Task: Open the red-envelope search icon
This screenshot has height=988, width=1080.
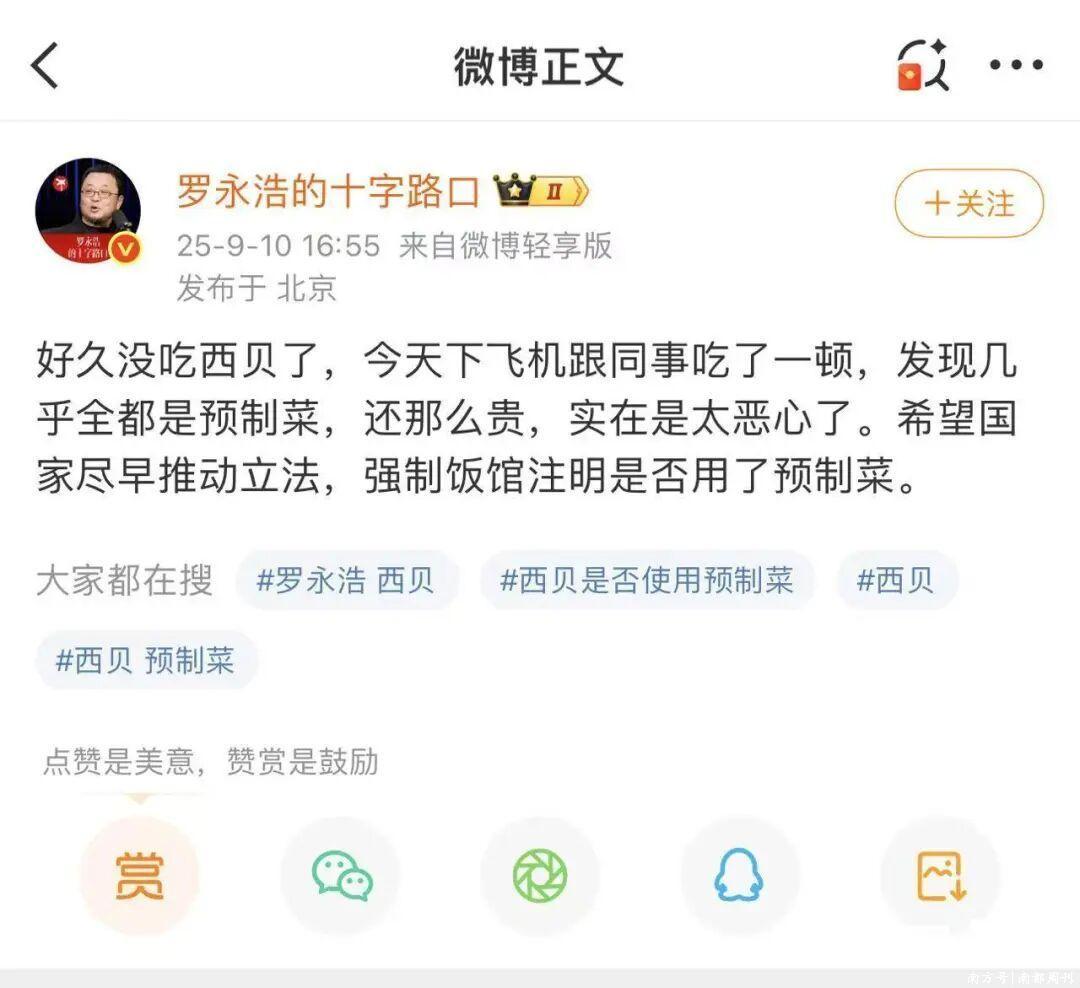Action: [x=921, y=66]
